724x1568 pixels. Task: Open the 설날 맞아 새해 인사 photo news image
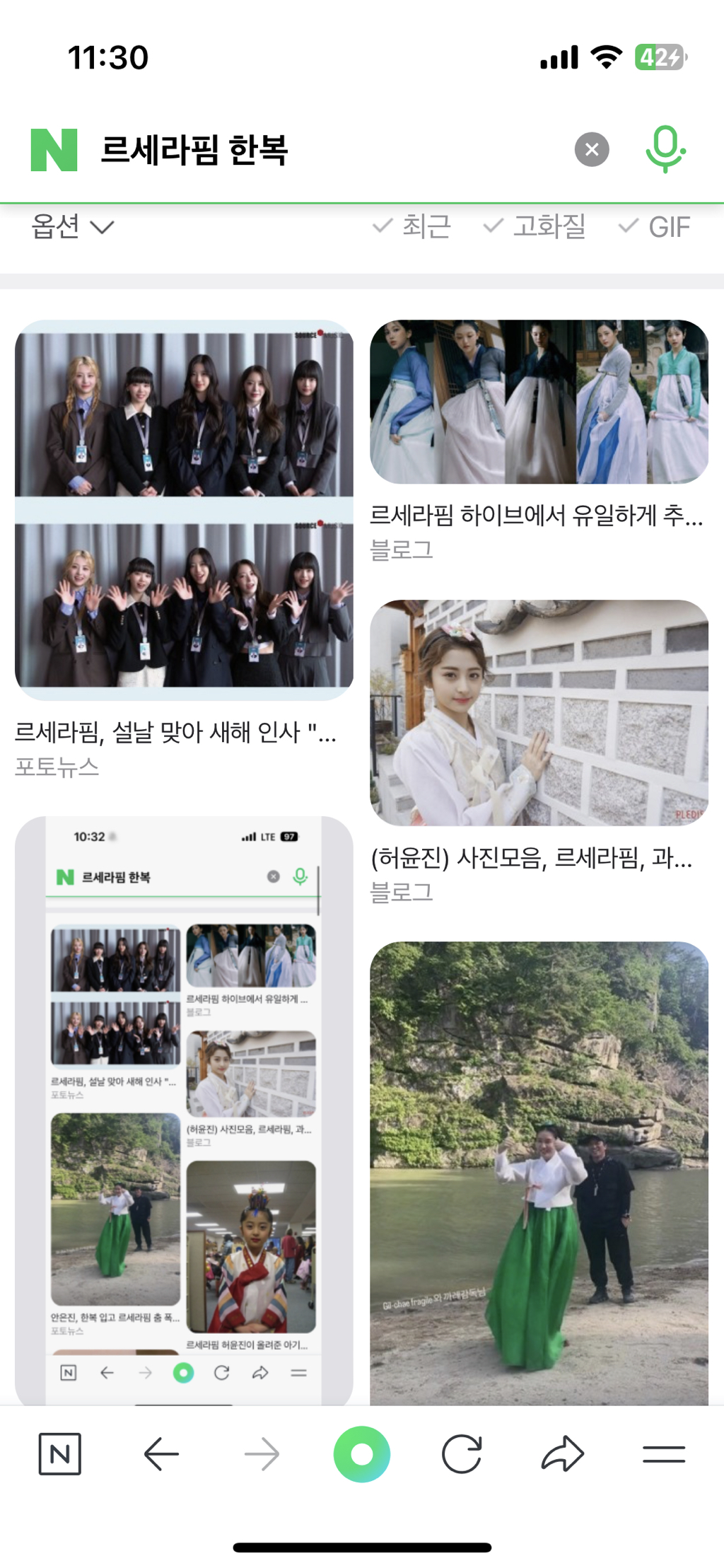[184, 509]
